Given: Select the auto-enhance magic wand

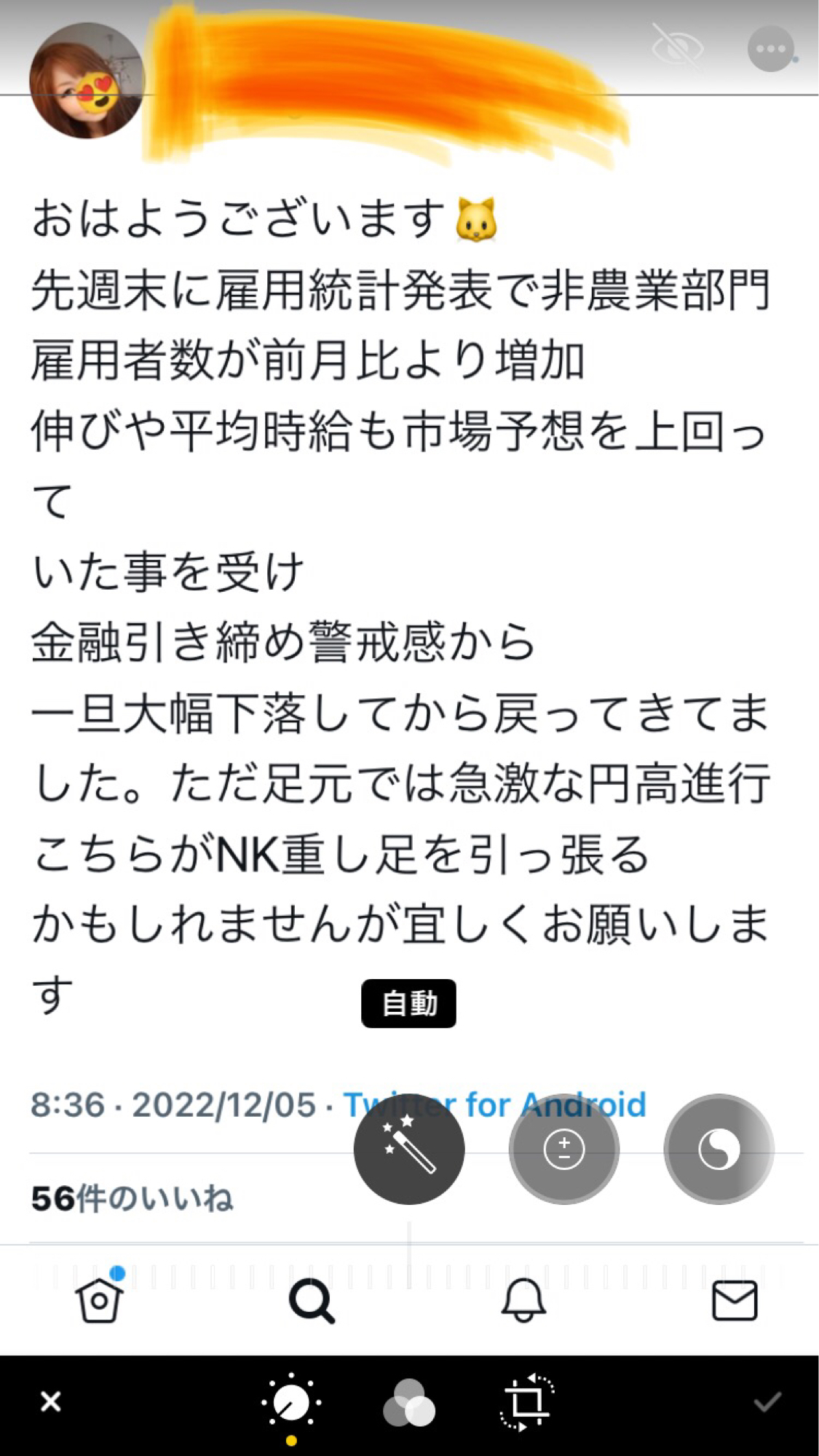Looking at the screenshot, I should coord(409,1149).
